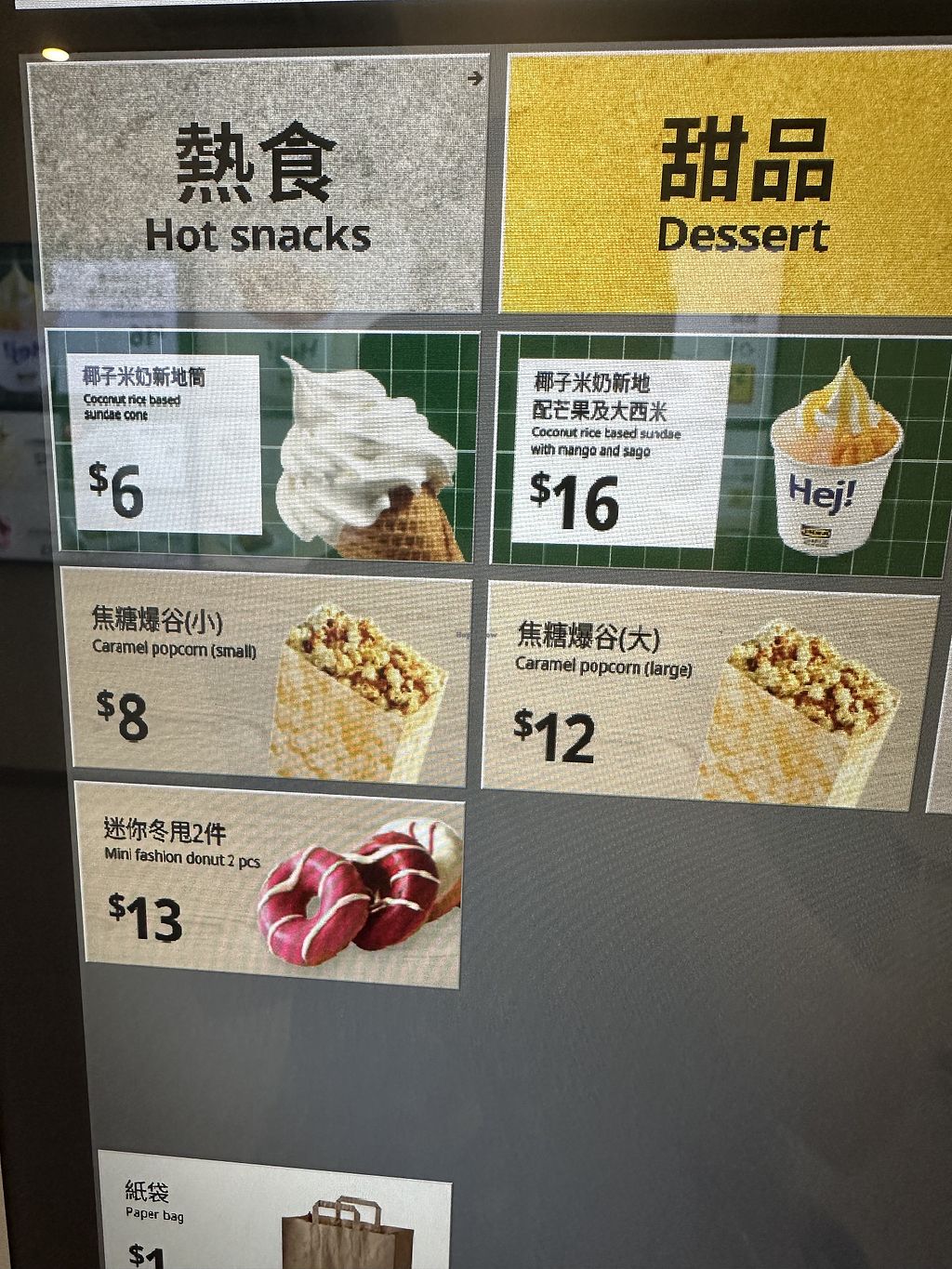Pick the small caramel popcorn
The width and height of the screenshot is (952, 1269).
pos(268,679)
